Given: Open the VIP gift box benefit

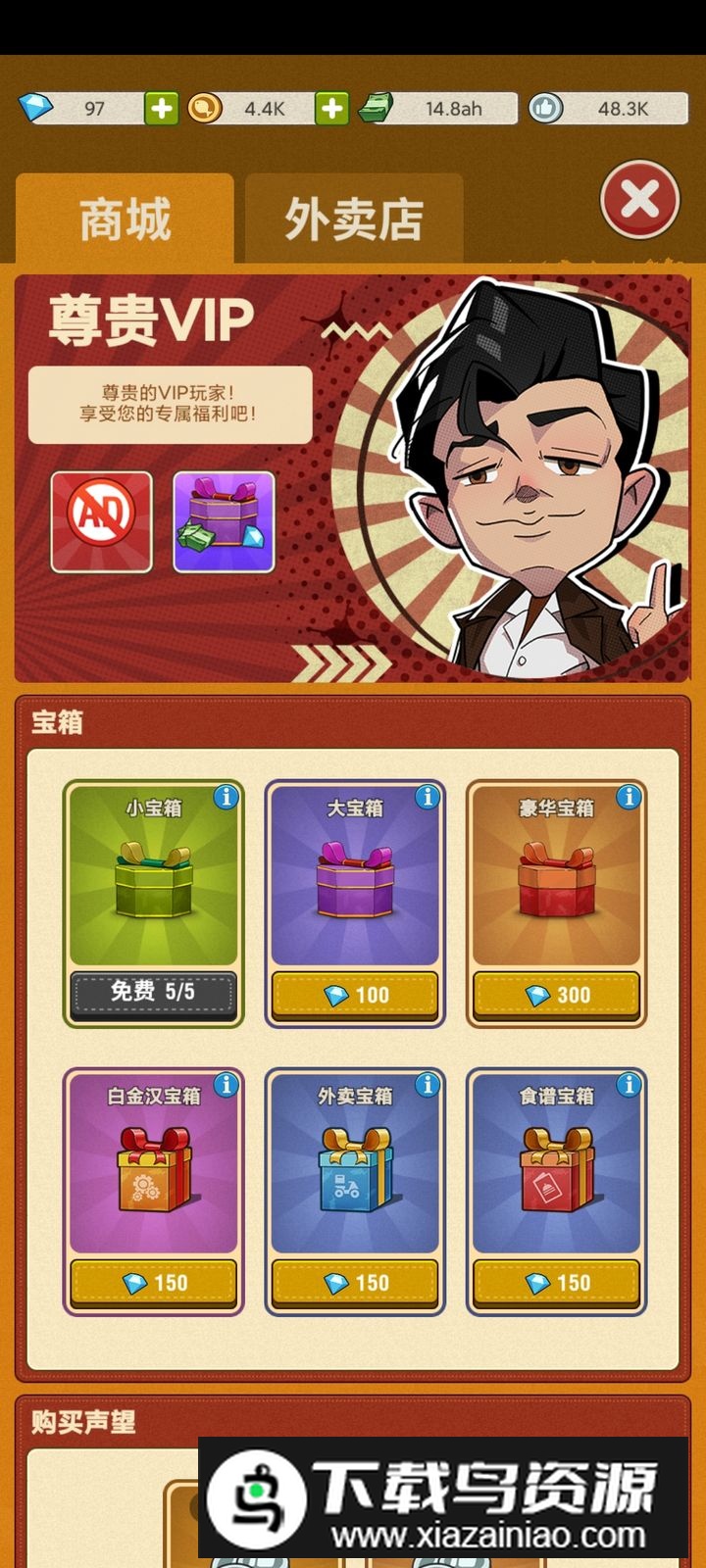Looking at the screenshot, I should click(x=224, y=521).
